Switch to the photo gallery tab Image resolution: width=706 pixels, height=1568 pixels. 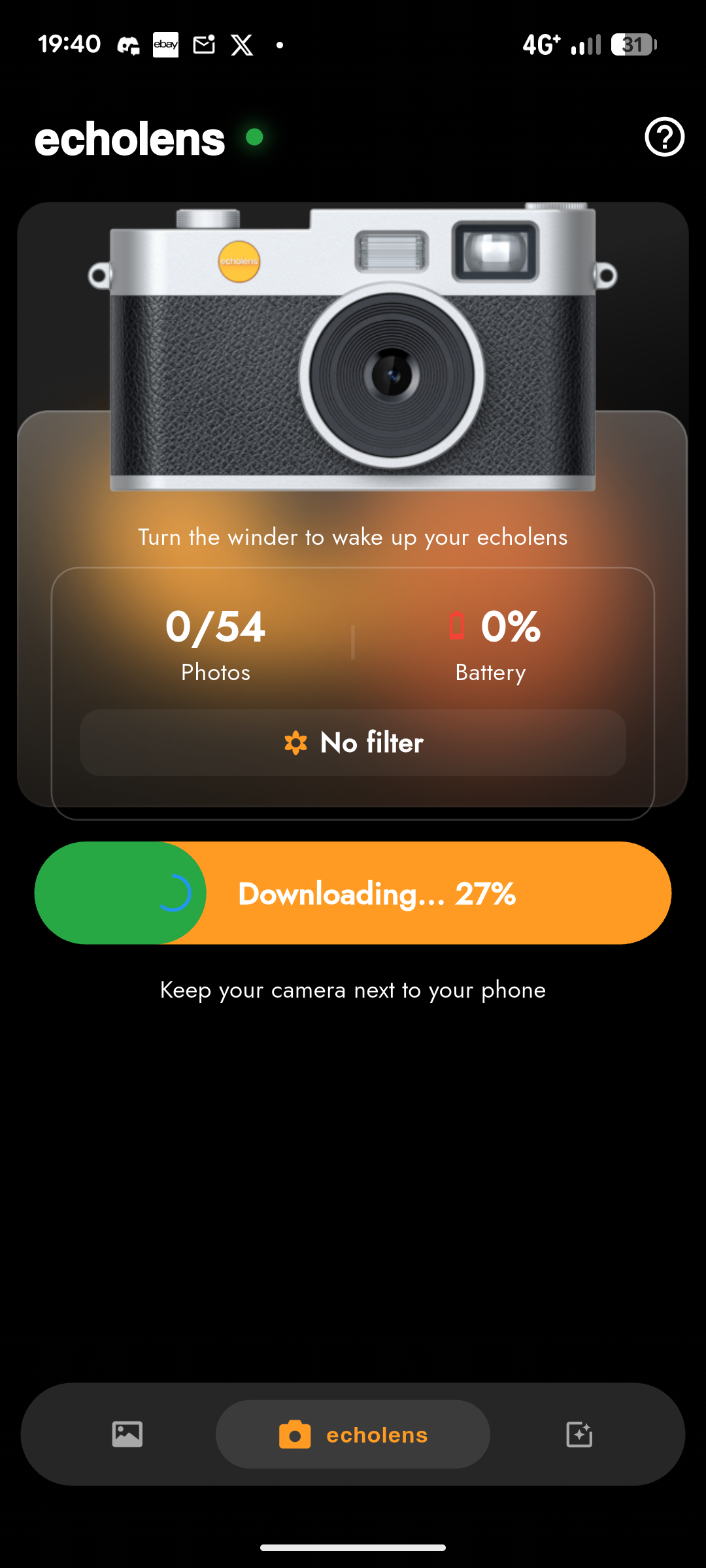(x=127, y=1434)
